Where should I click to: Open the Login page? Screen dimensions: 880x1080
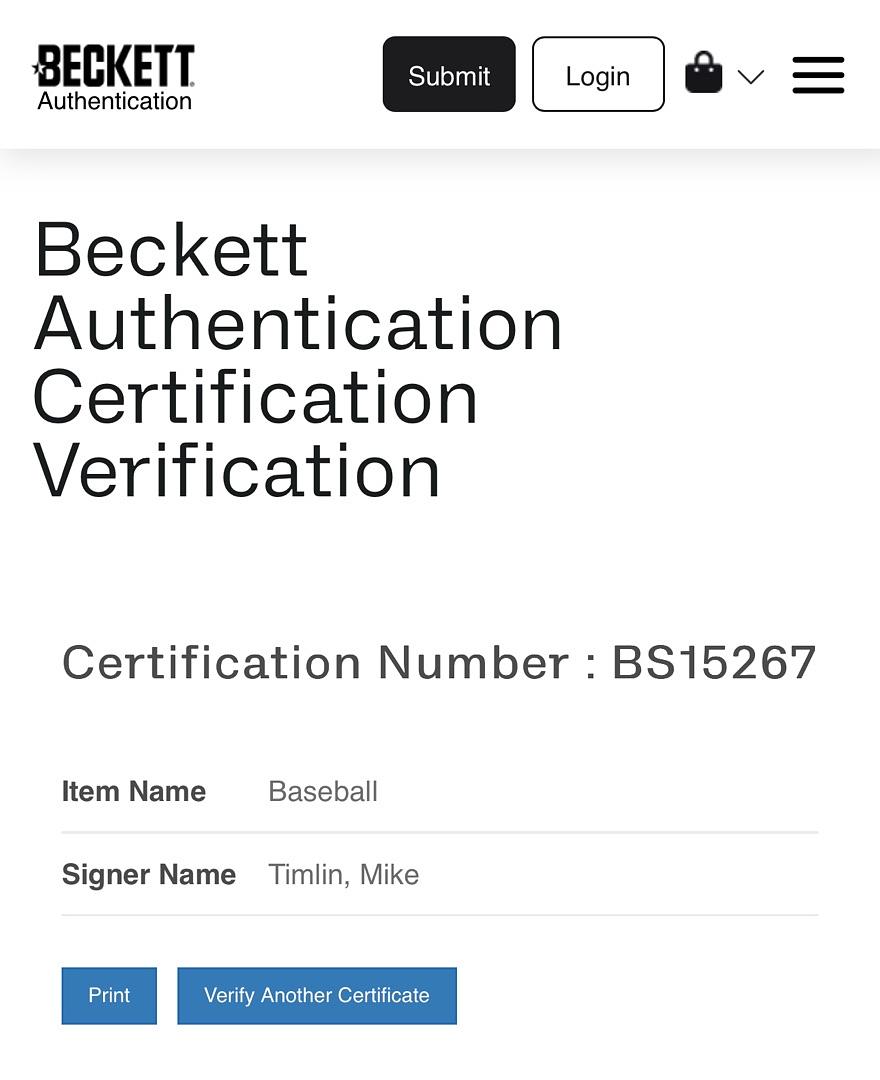click(x=598, y=75)
